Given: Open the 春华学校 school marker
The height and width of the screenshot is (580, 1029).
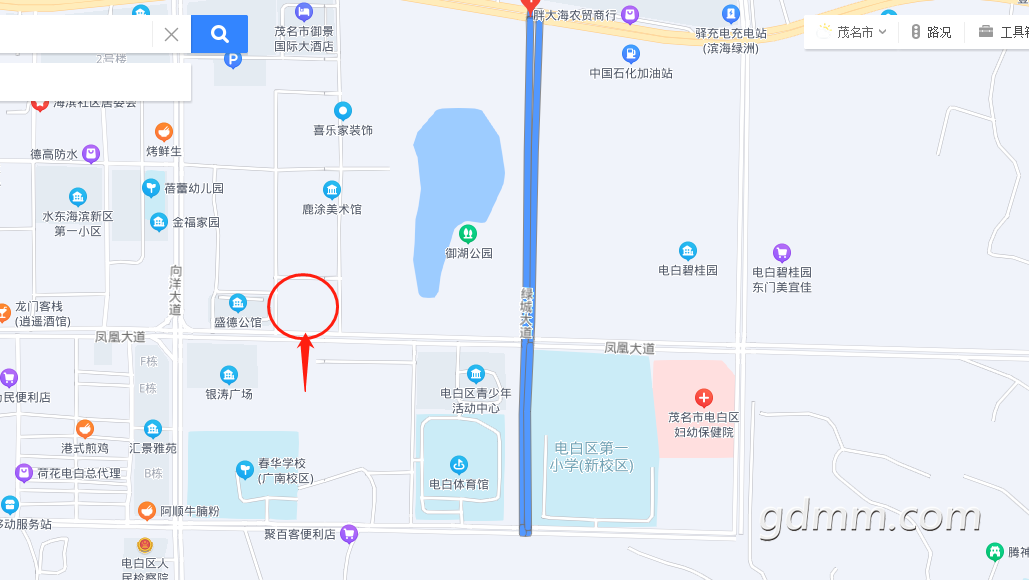Looking at the screenshot, I should tap(244, 469).
